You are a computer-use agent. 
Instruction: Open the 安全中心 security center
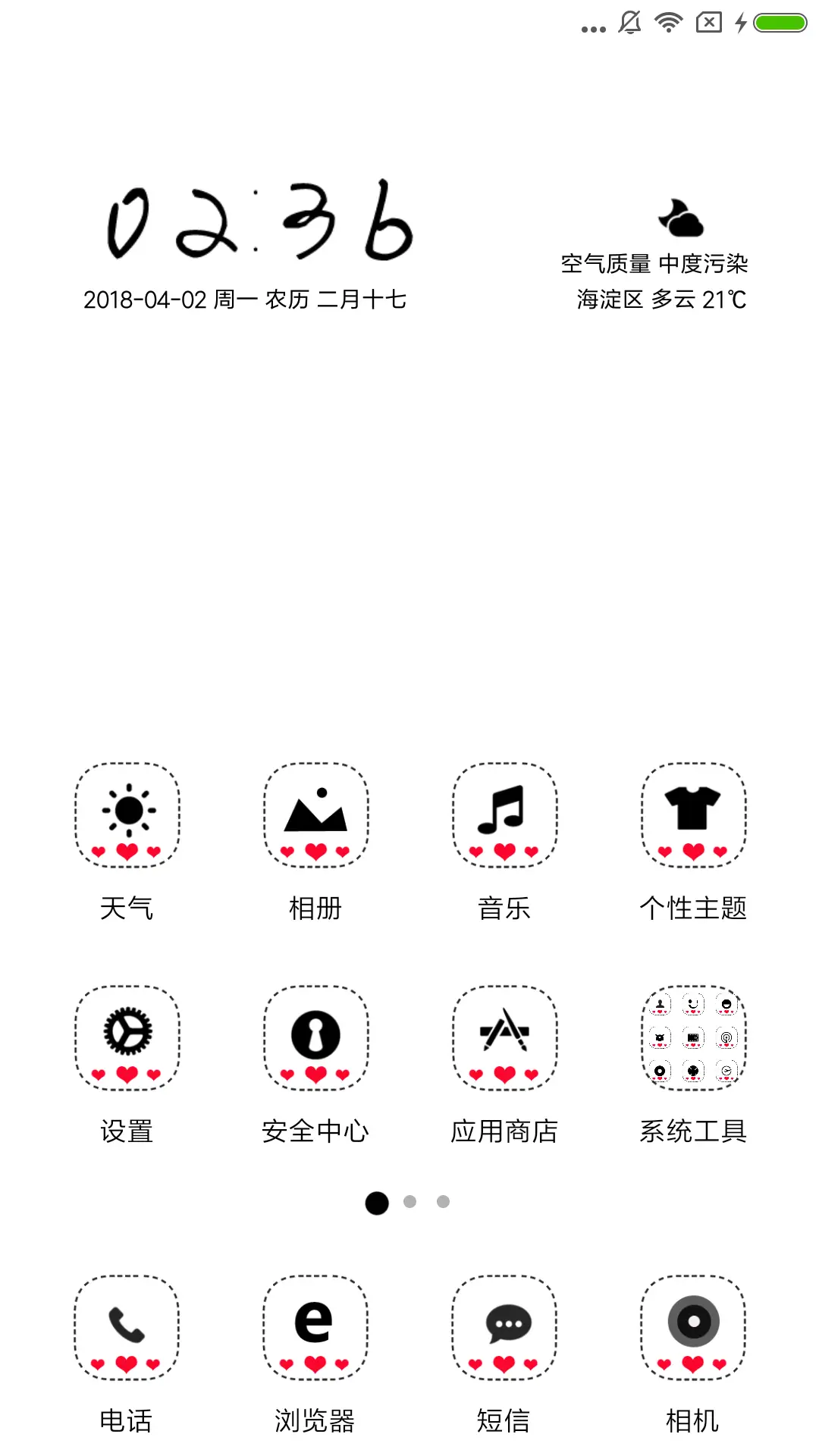(315, 1037)
